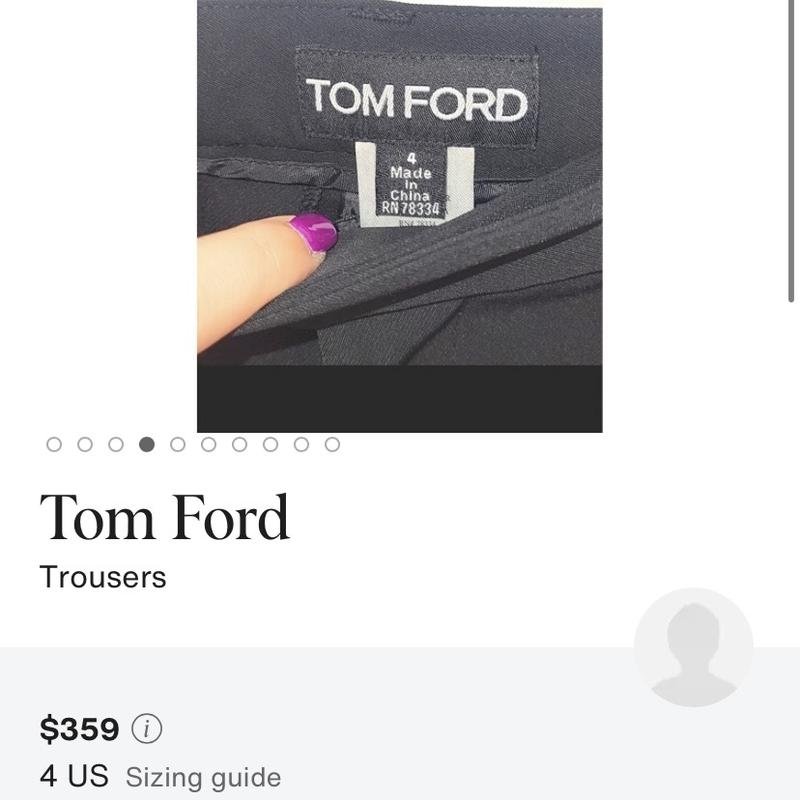Open the Tom Ford label photo fullscreen
800x800 pixels.
click(x=399, y=200)
